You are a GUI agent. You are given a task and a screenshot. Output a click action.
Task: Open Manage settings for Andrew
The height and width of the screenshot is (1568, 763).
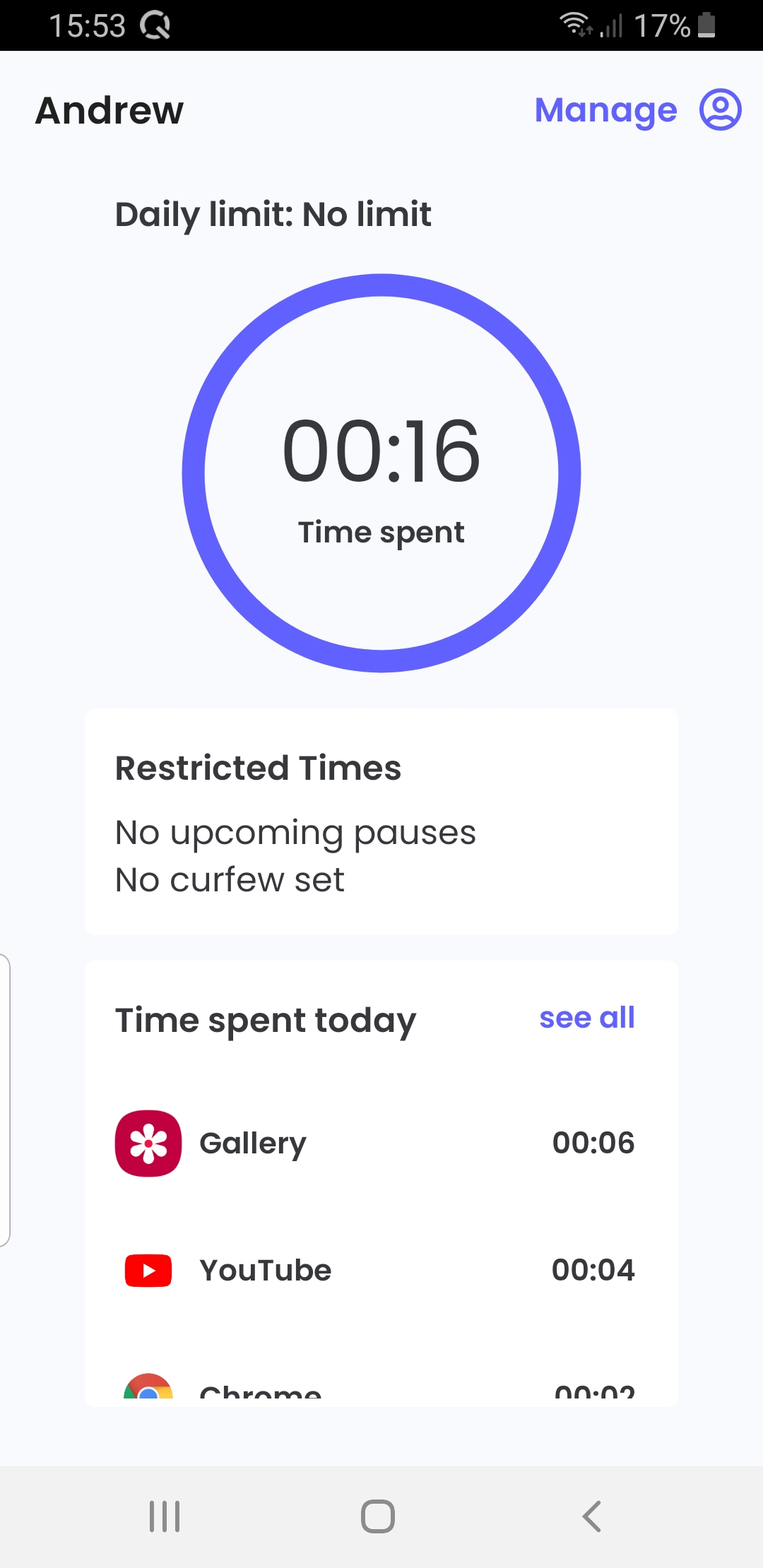point(605,110)
